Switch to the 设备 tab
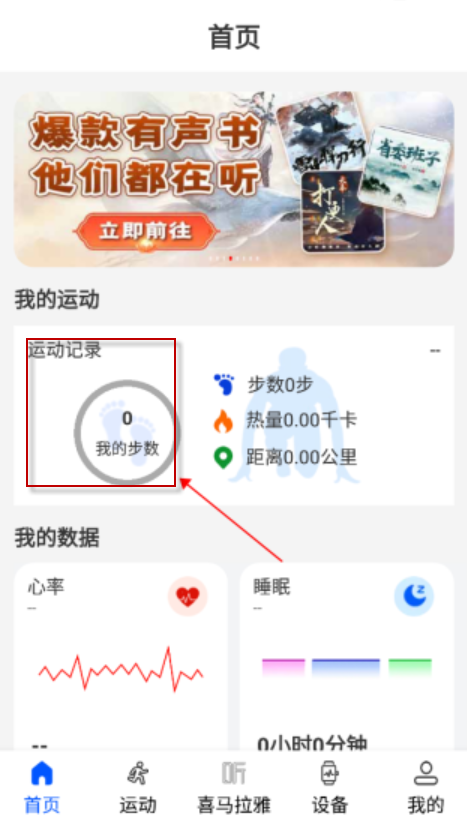467x823 pixels. [x=330, y=787]
